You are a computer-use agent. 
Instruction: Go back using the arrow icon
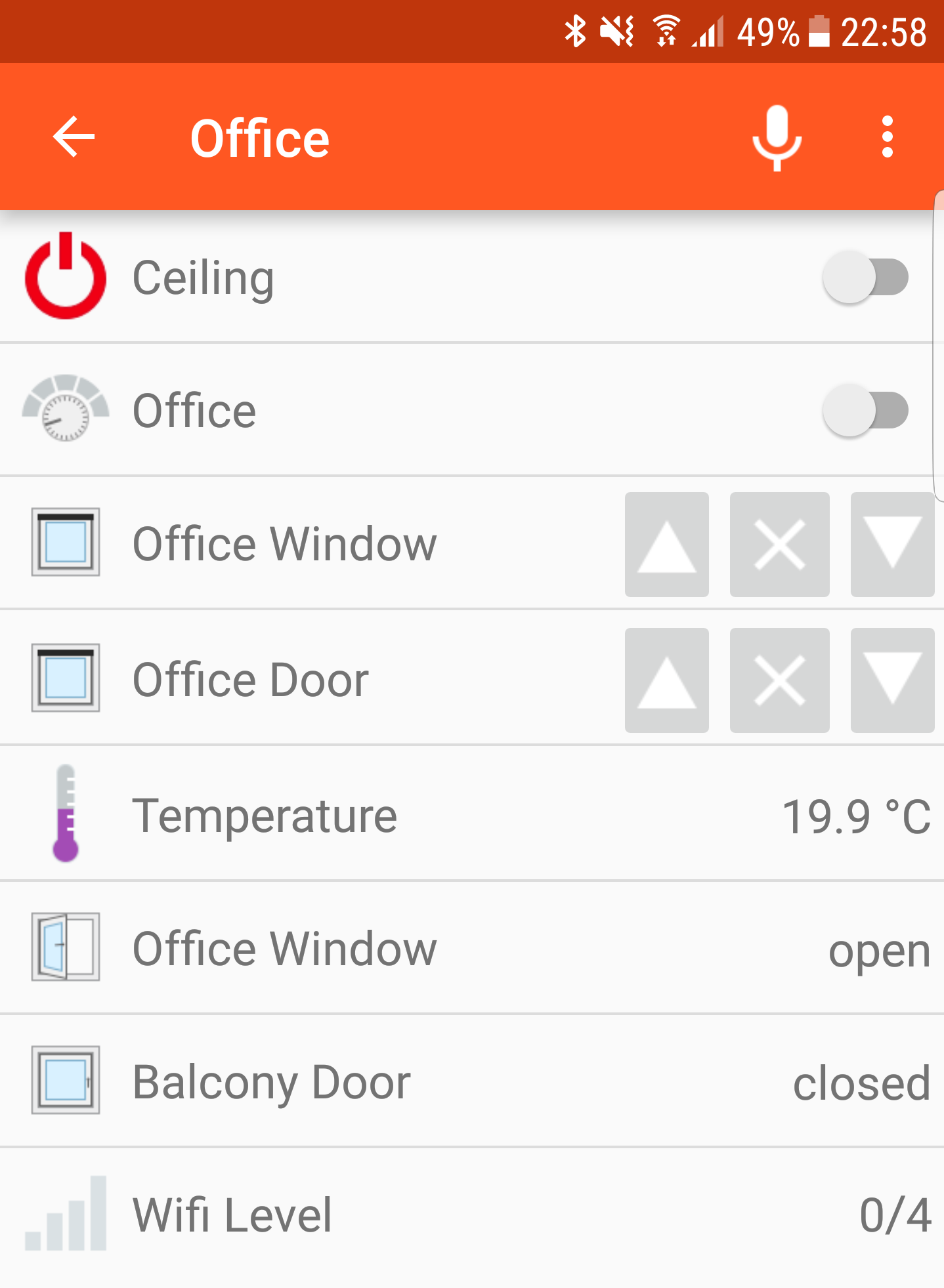(74, 137)
